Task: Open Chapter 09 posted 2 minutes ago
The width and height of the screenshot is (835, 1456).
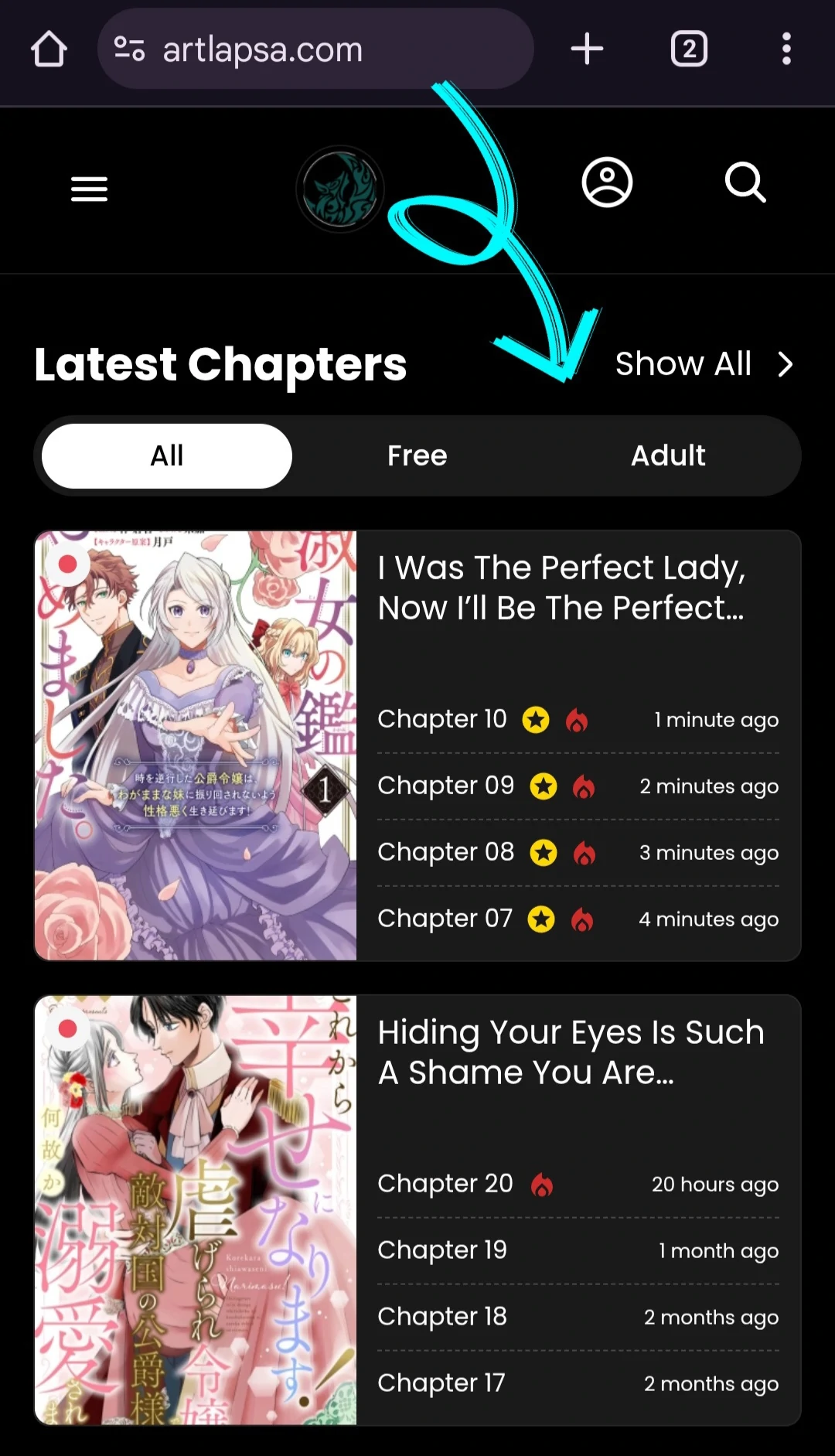Action: [x=445, y=786]
